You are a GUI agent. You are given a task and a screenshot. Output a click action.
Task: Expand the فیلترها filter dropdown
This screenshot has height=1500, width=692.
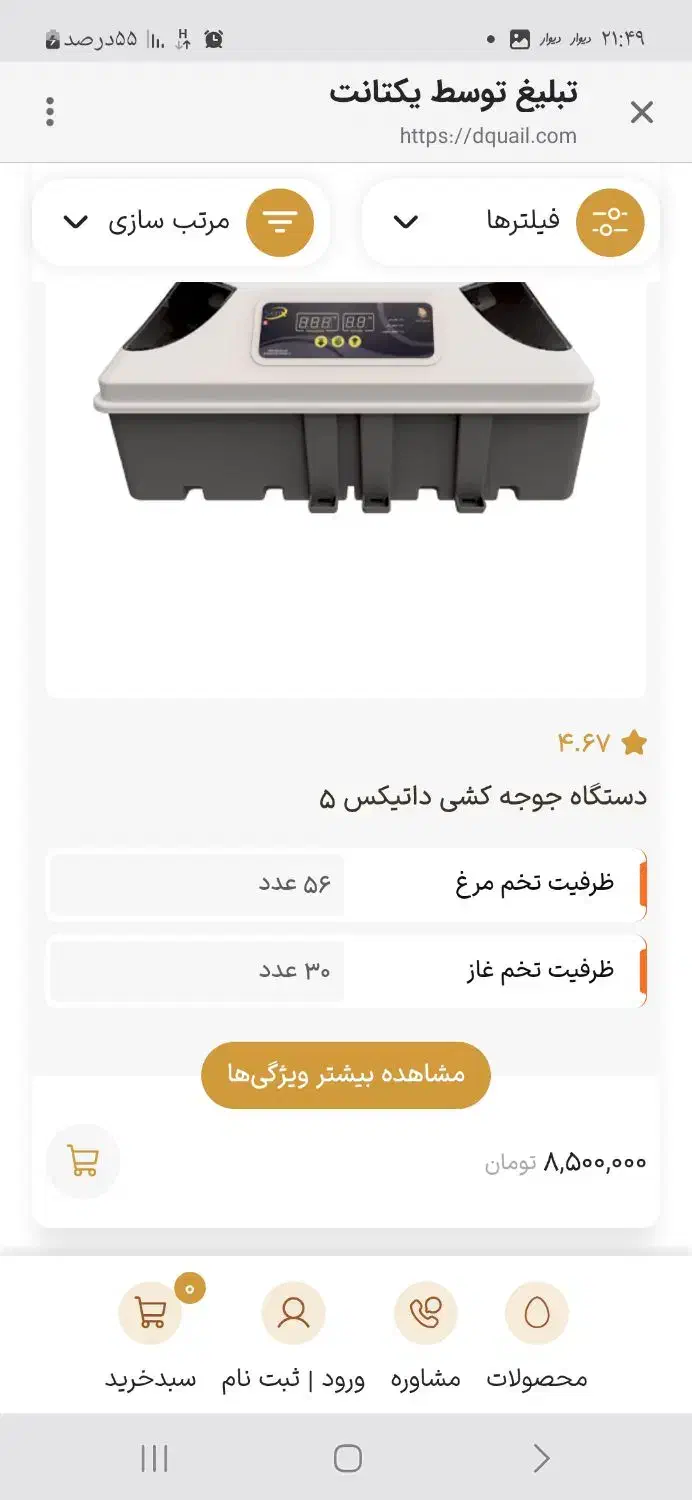[510, 221]
